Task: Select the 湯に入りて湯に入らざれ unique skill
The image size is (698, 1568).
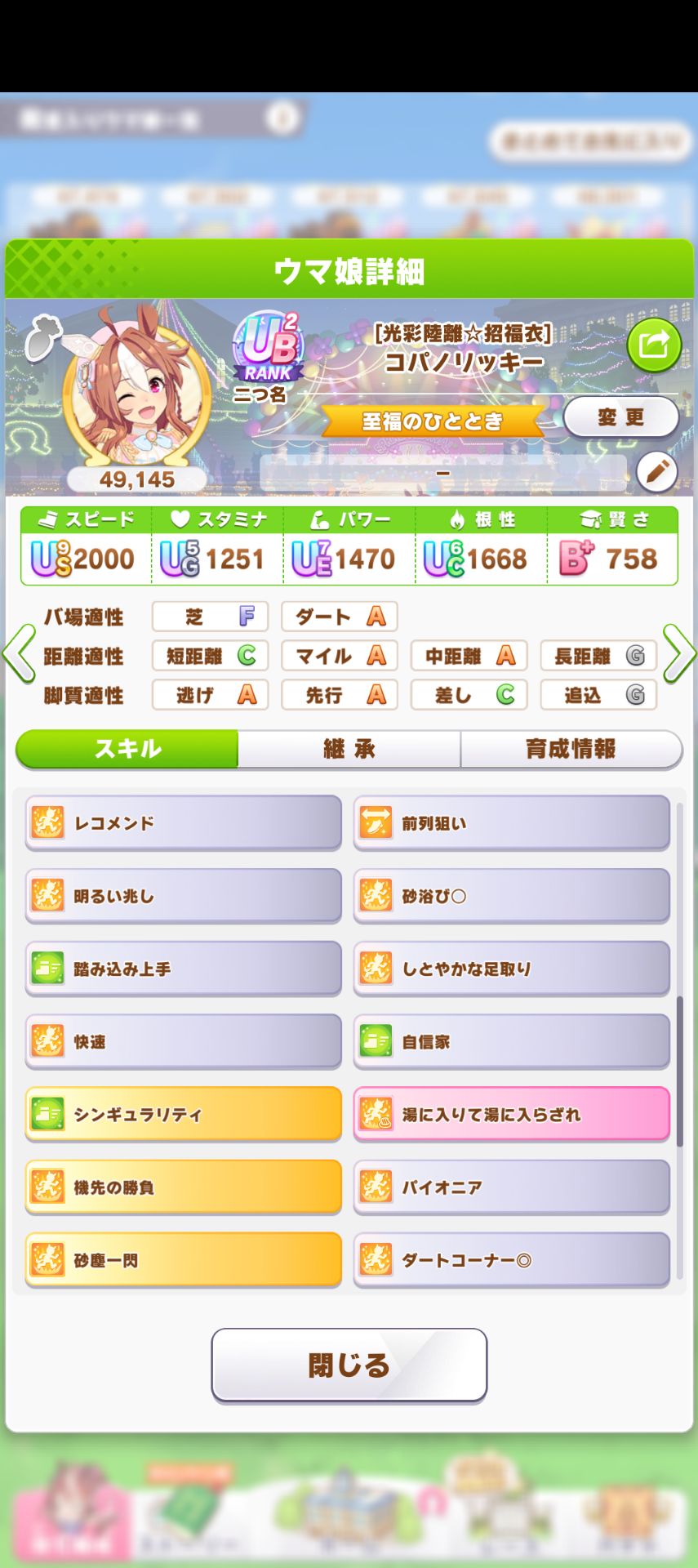Action: point(512,1113)
